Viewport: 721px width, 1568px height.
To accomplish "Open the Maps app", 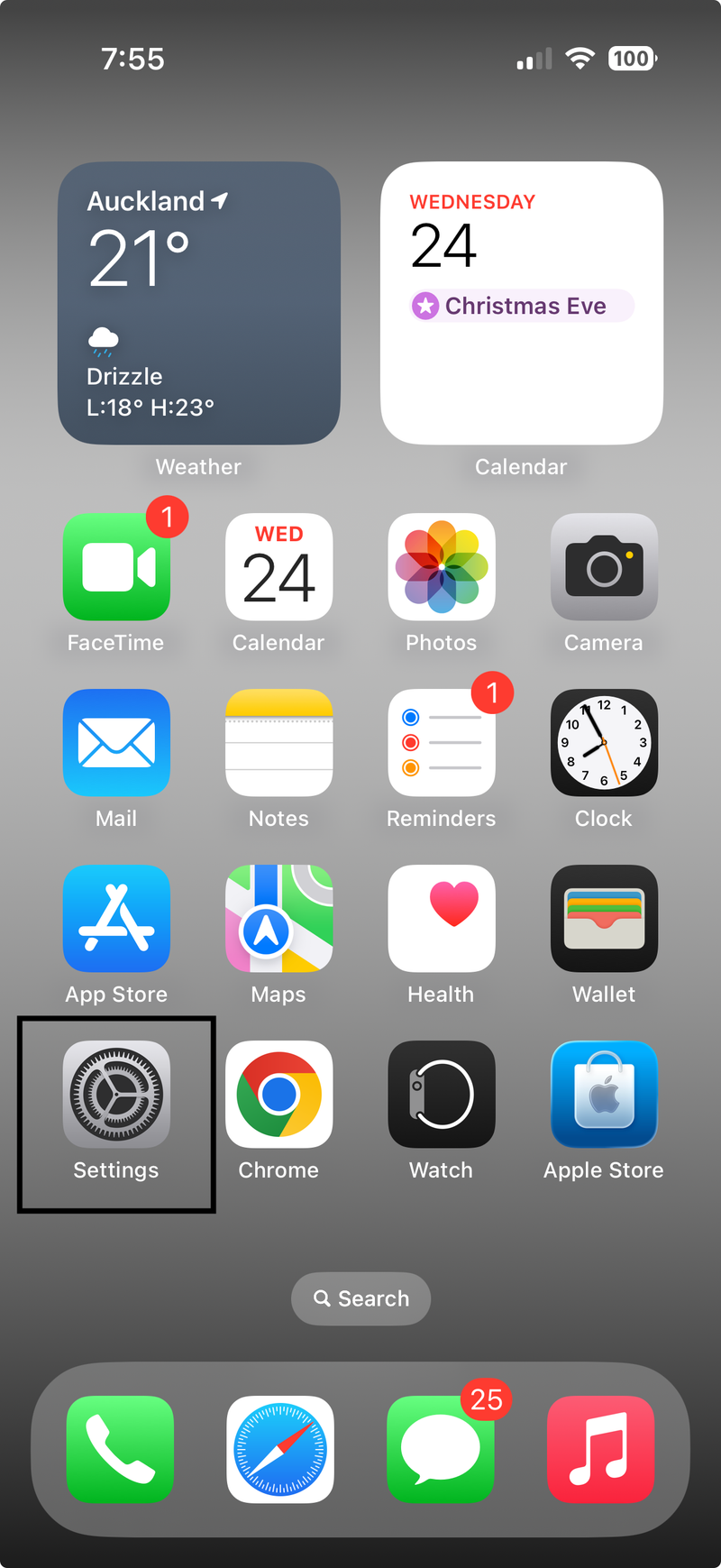I will click(x=278, y=918).
